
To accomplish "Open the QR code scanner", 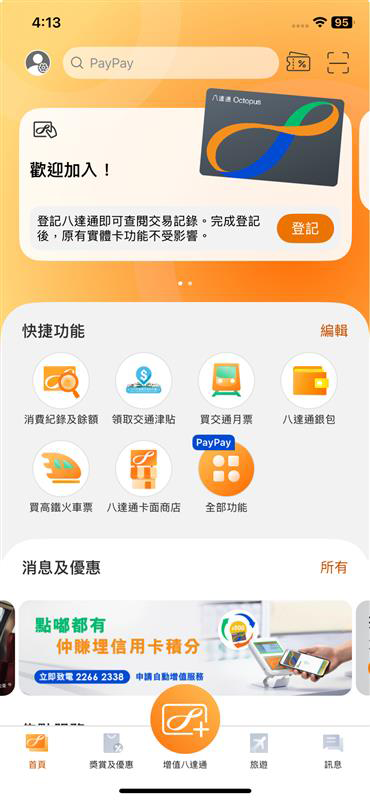I will 338,63.
